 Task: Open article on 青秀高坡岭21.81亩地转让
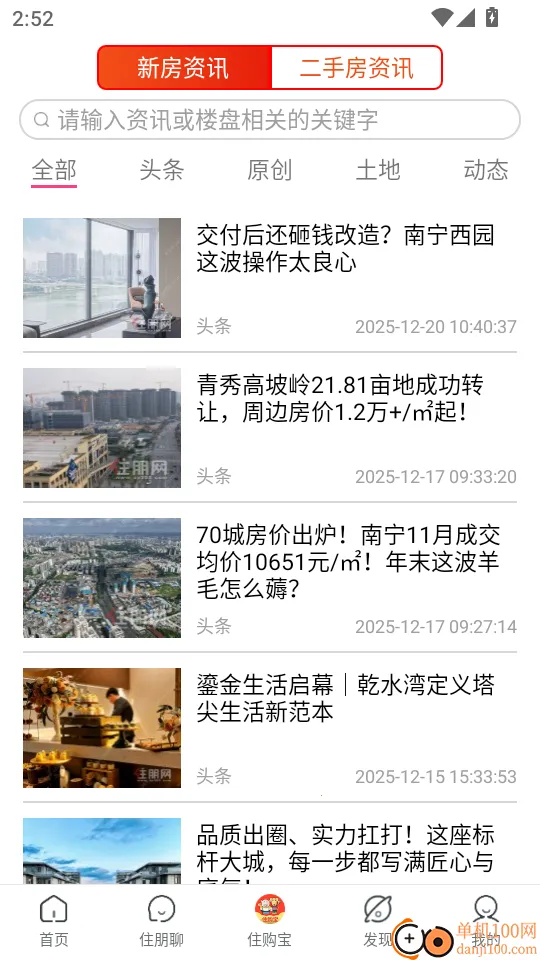pos(270,428)
